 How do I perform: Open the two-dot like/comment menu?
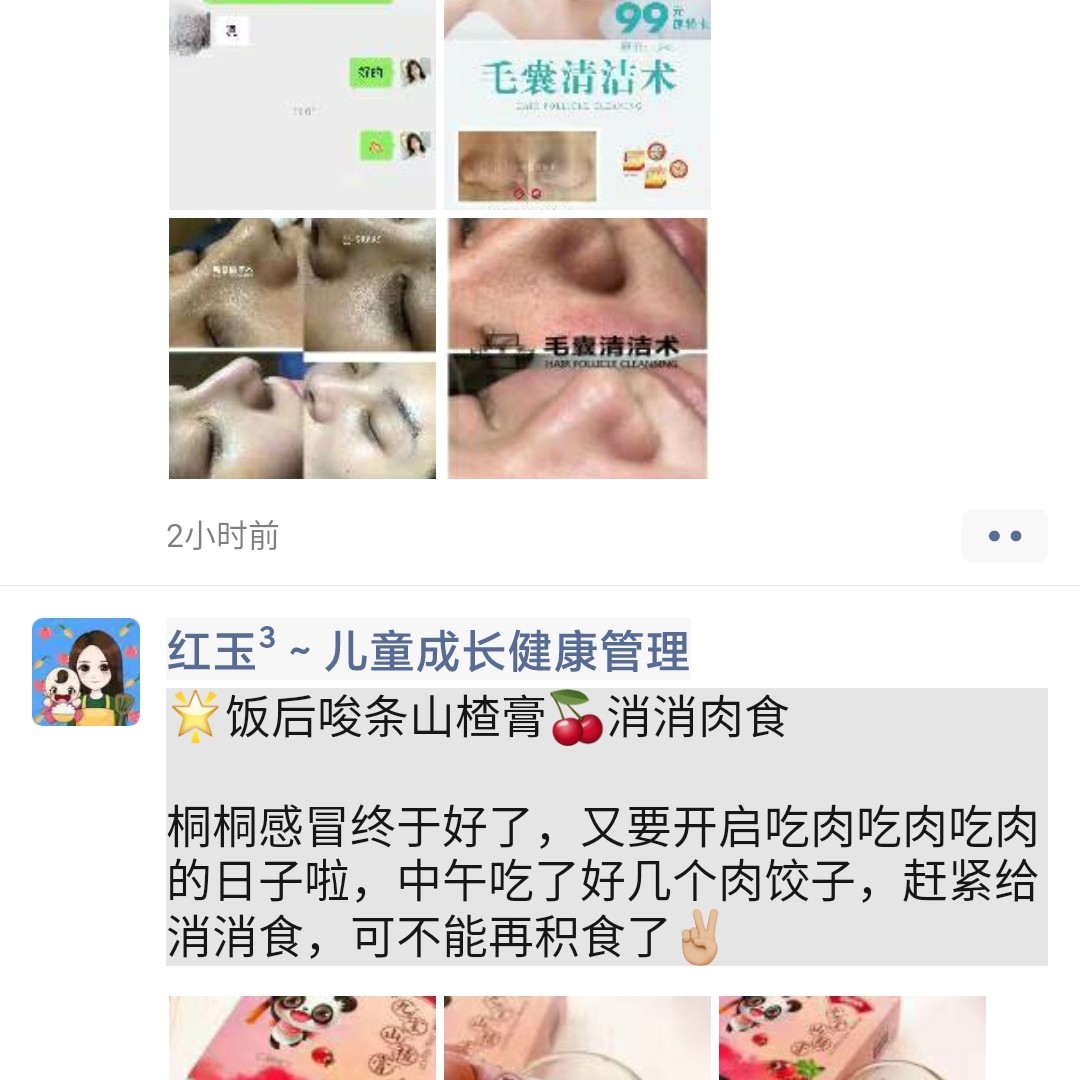pos(1004,536)
